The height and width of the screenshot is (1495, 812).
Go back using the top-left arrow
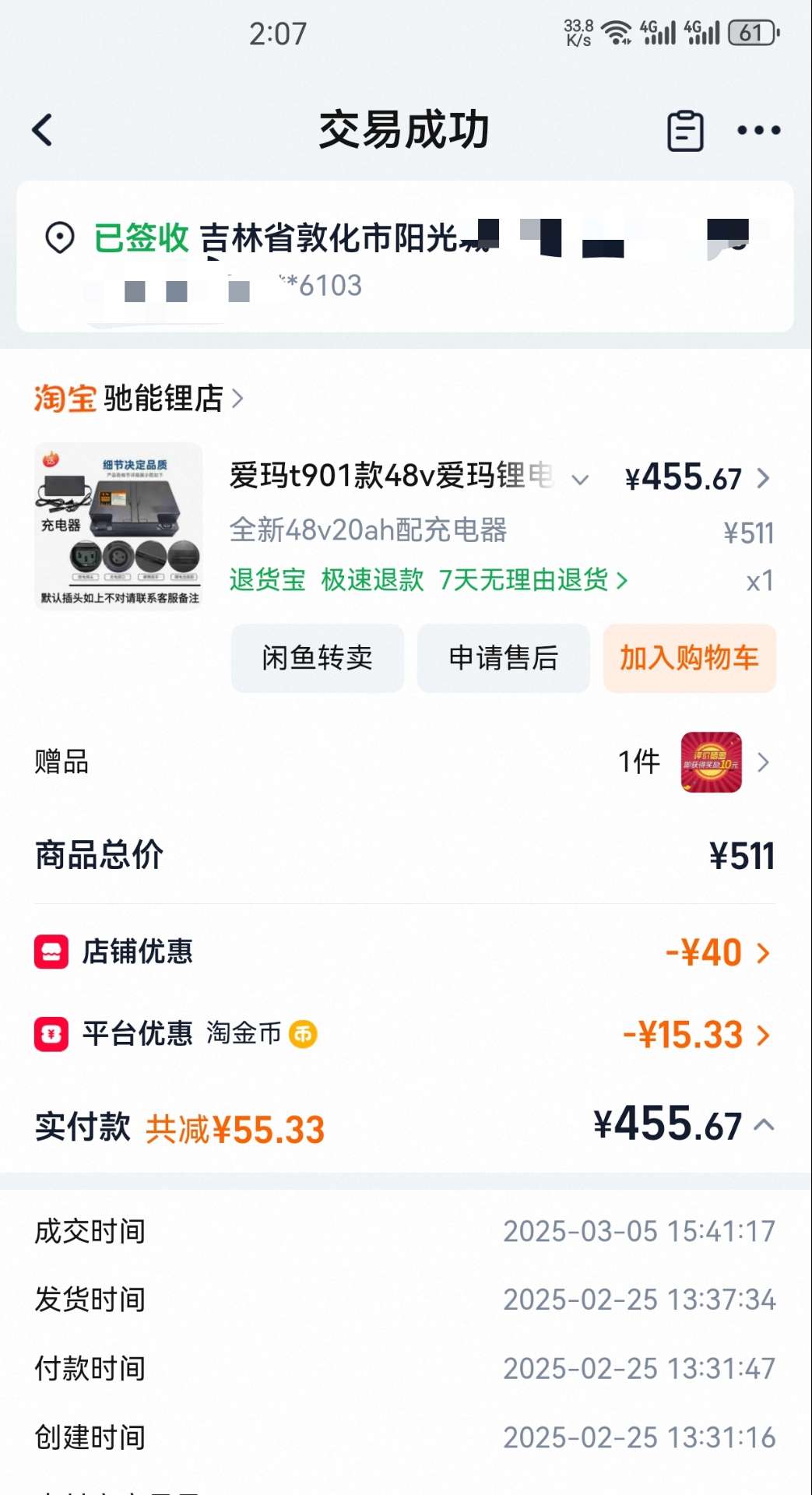(43, 130)
